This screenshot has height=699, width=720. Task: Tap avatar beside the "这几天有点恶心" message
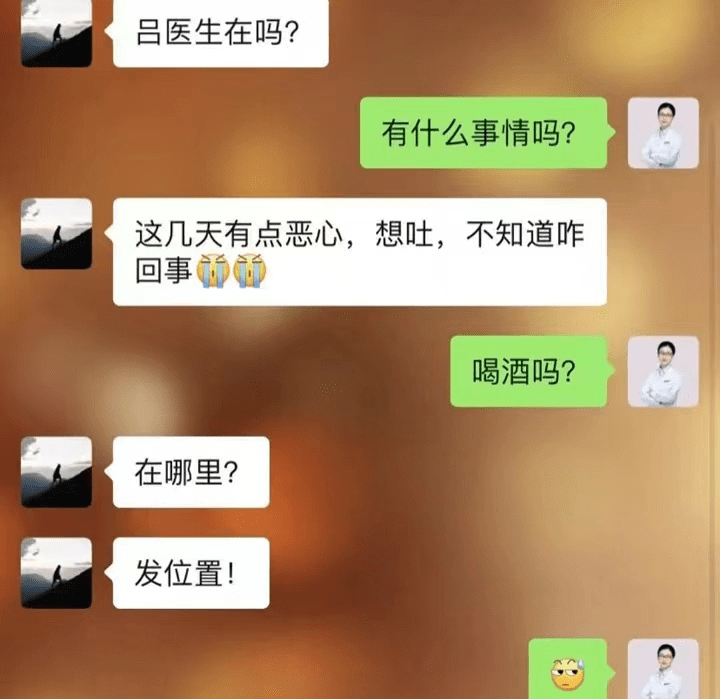click(57, 232)
